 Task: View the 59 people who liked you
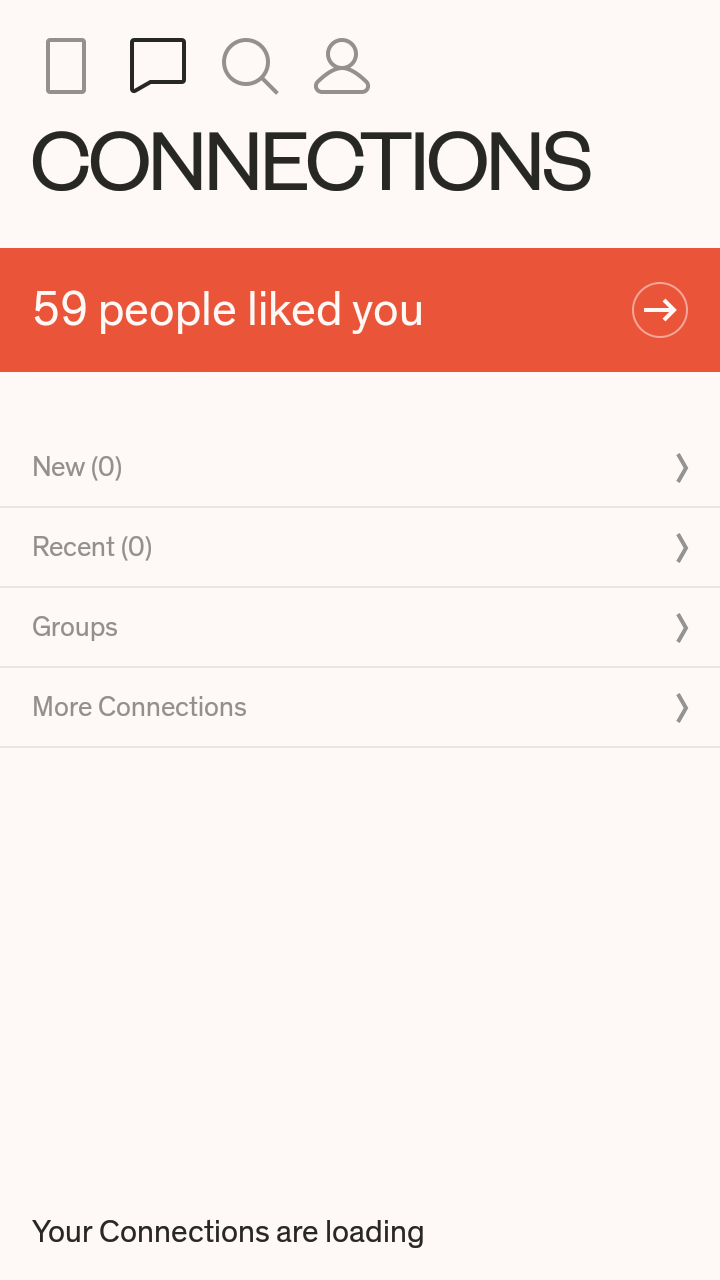[360, 310]
